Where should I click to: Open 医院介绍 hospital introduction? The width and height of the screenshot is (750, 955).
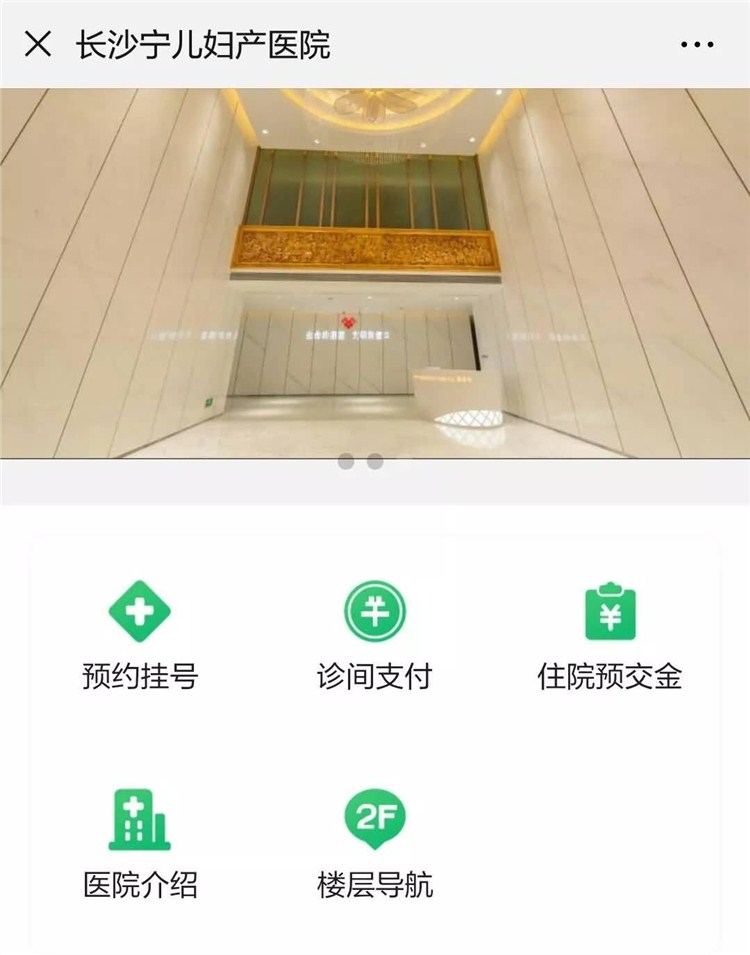click(x=140, y=844)
